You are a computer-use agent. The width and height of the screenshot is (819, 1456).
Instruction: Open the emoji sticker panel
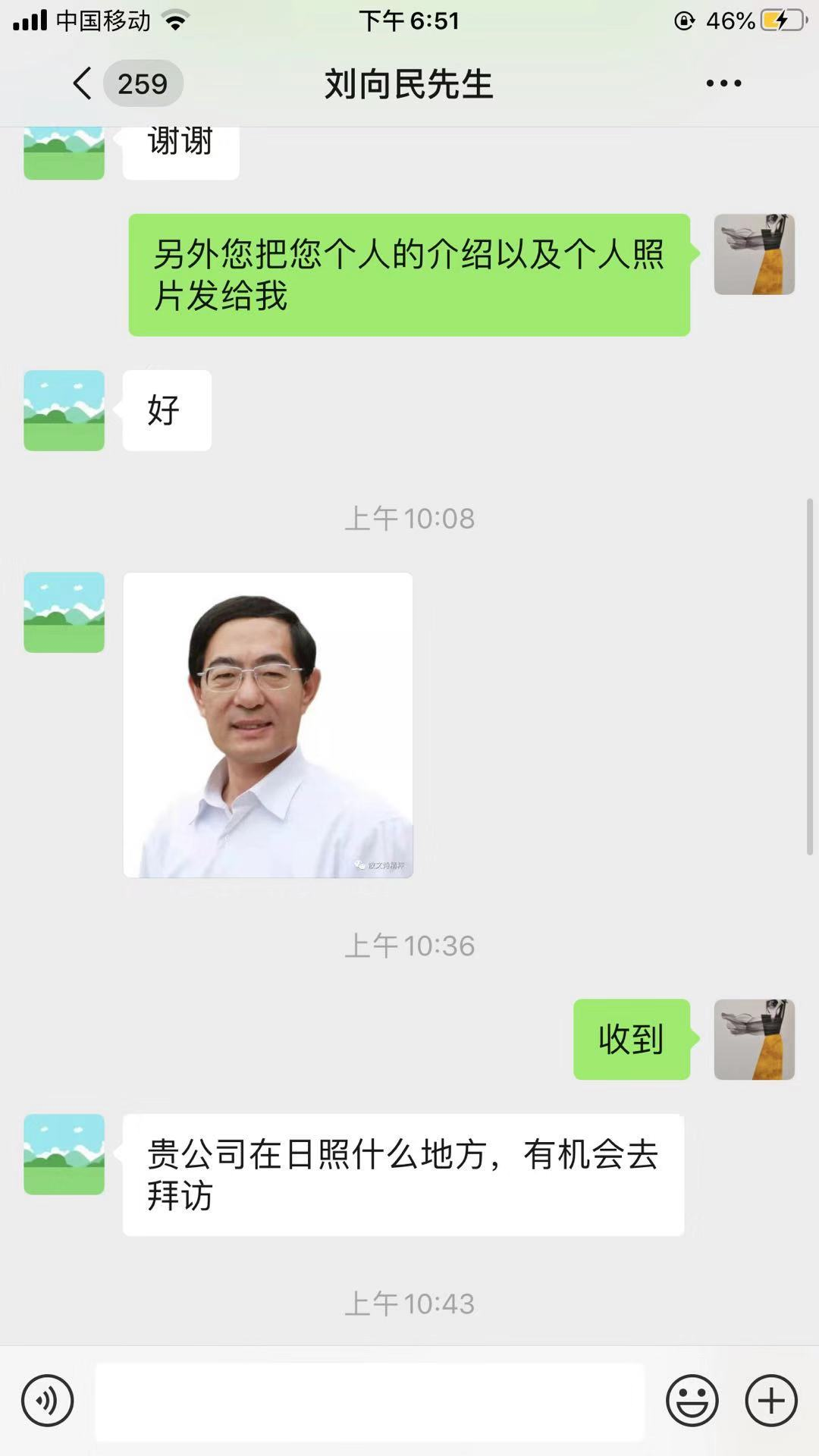[x=692, y=1401]
